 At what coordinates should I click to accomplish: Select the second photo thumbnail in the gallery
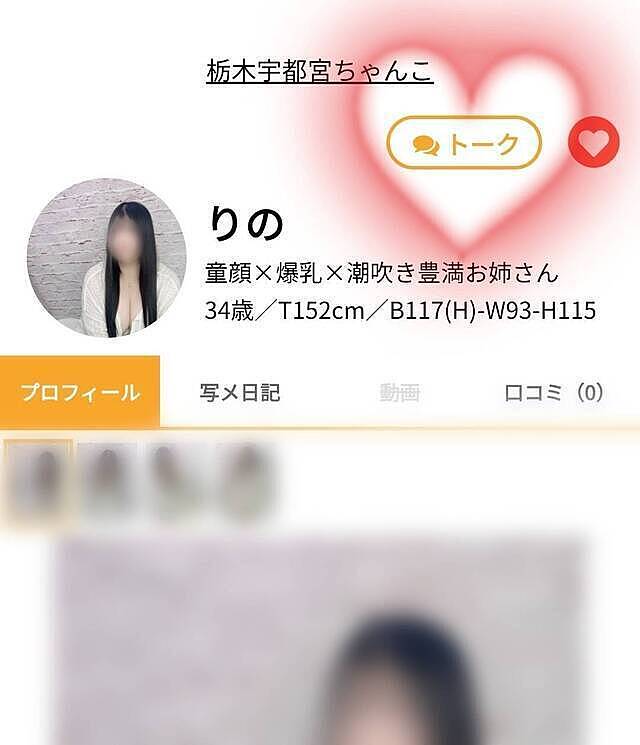(108, 482)
